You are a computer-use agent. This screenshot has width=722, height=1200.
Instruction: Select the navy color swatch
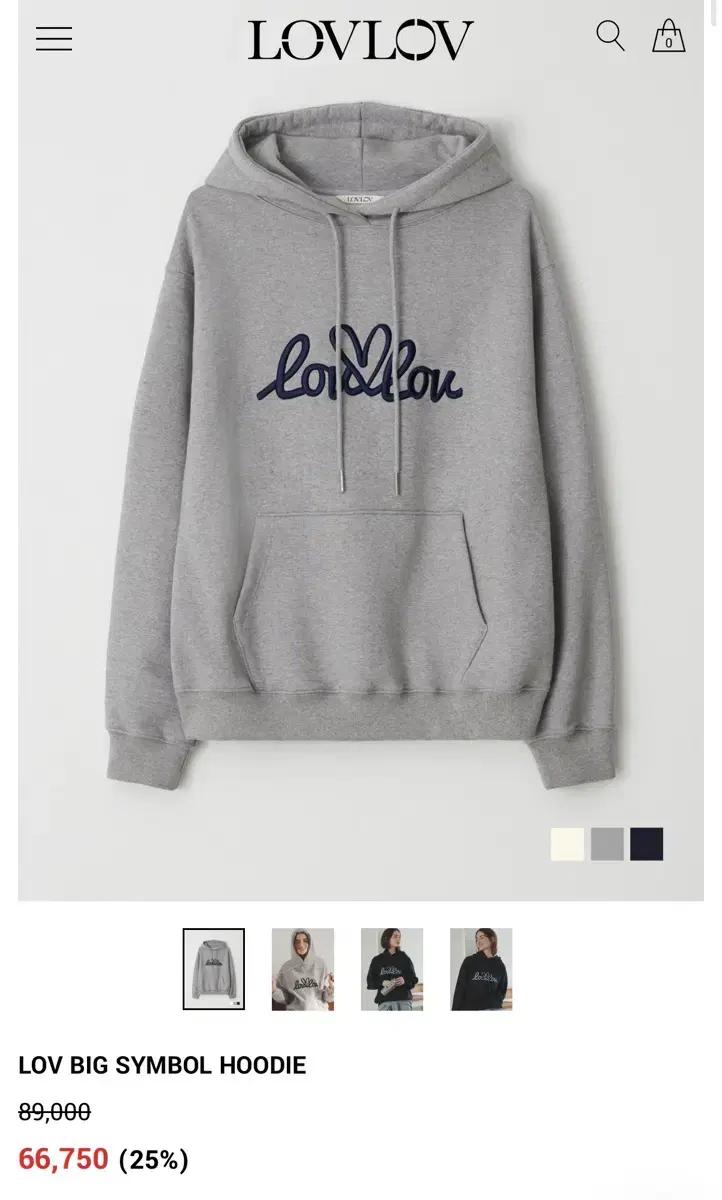click(647, 844)
